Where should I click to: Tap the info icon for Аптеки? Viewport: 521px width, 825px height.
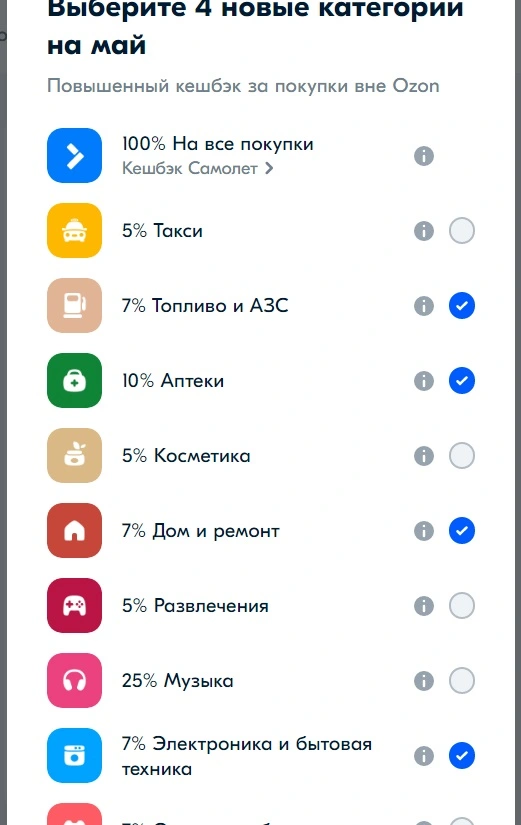(x=424, y=380)
